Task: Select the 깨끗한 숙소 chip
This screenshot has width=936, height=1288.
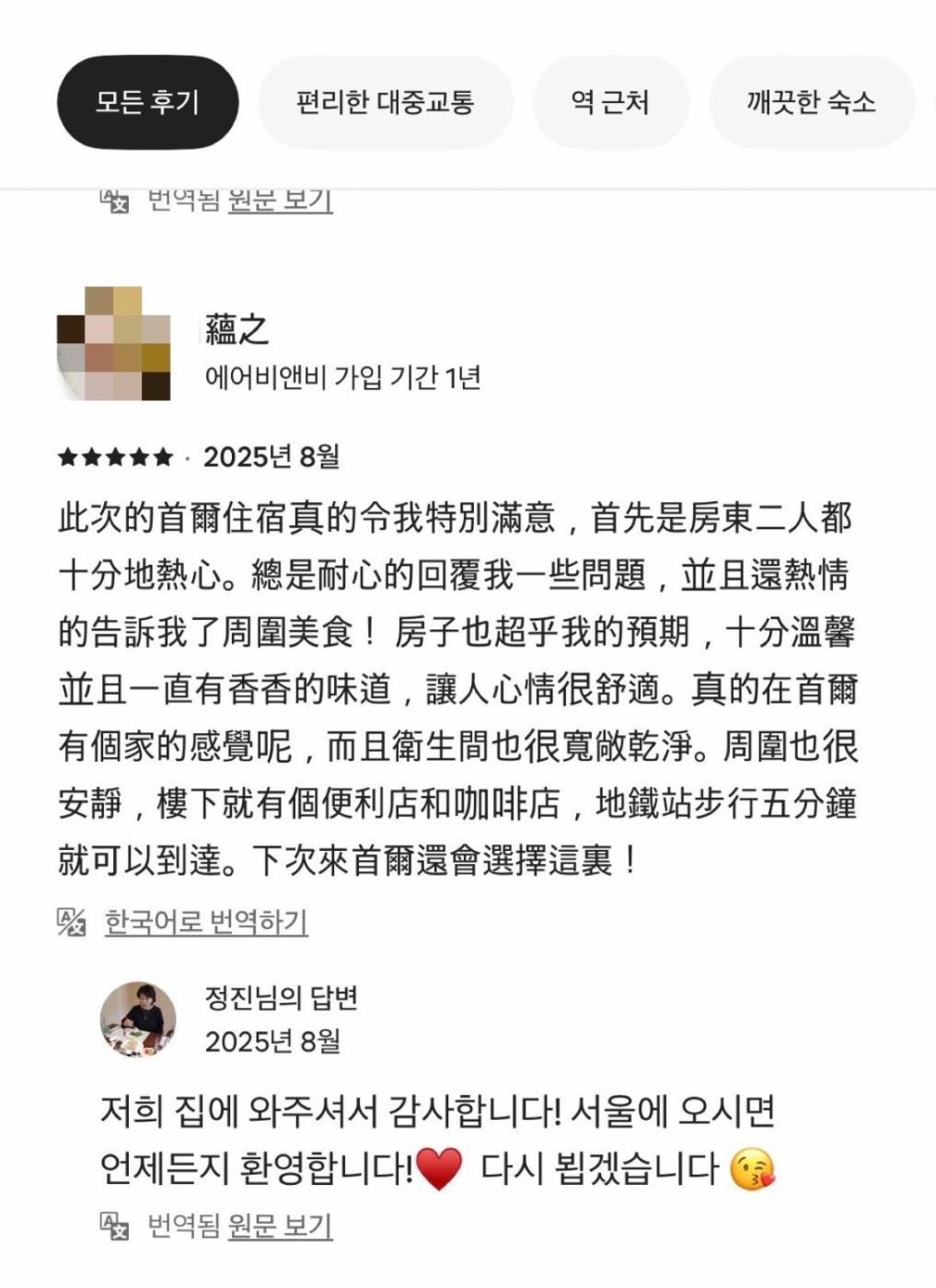Action: [x=810, y=102]
